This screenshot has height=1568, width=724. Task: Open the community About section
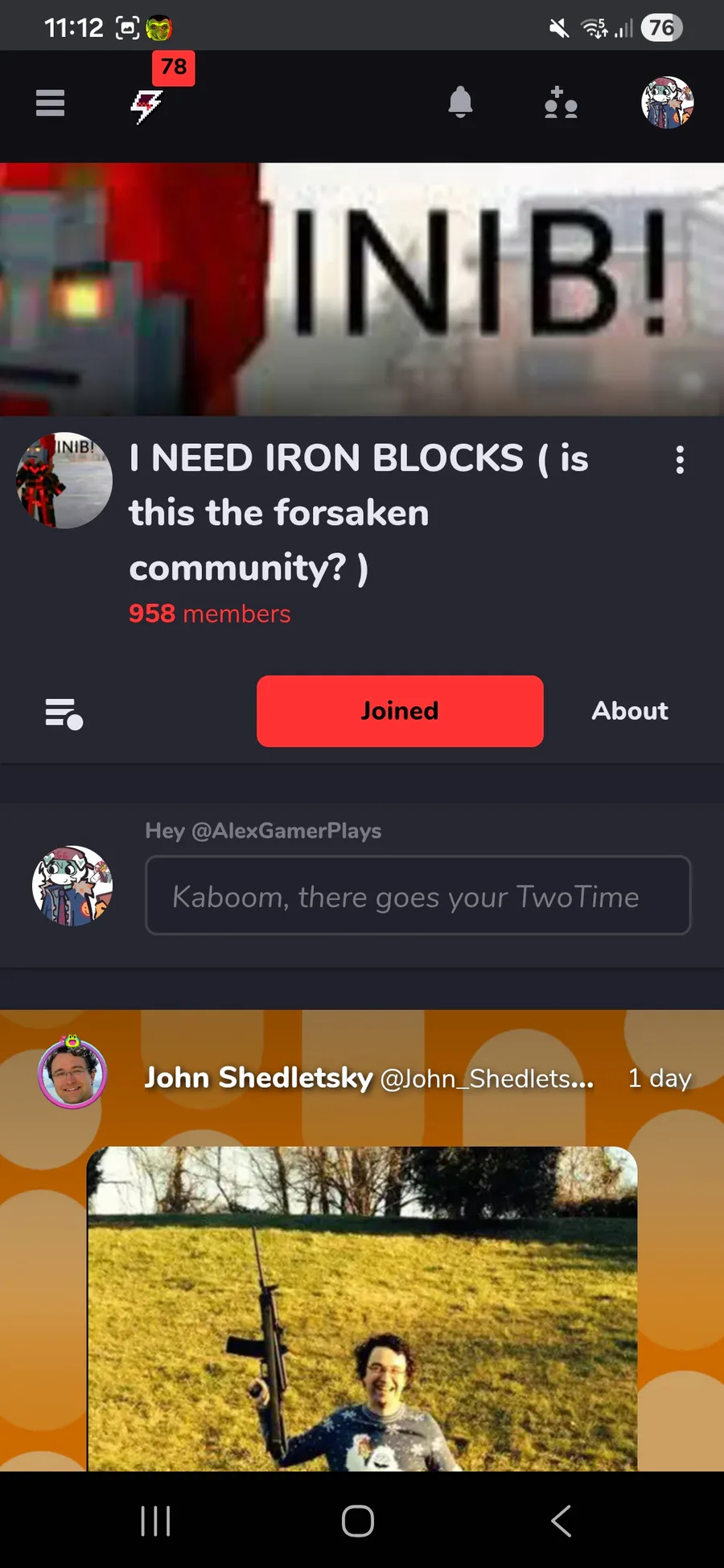[x=630, y=711]
